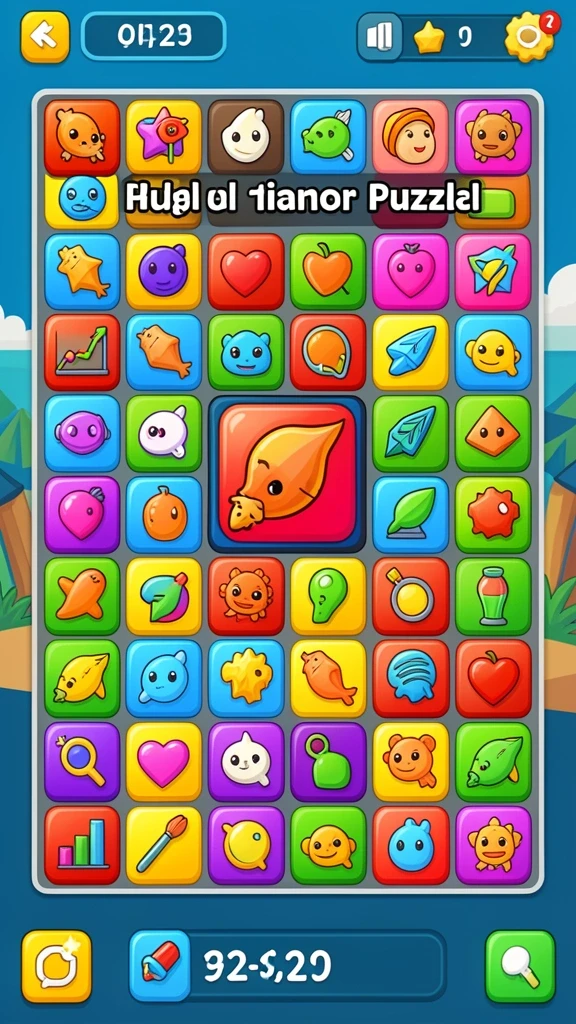Viewport: 576px width, 1024px height.
Task: Select the red tile with bar chart
Action: (82, 845)
